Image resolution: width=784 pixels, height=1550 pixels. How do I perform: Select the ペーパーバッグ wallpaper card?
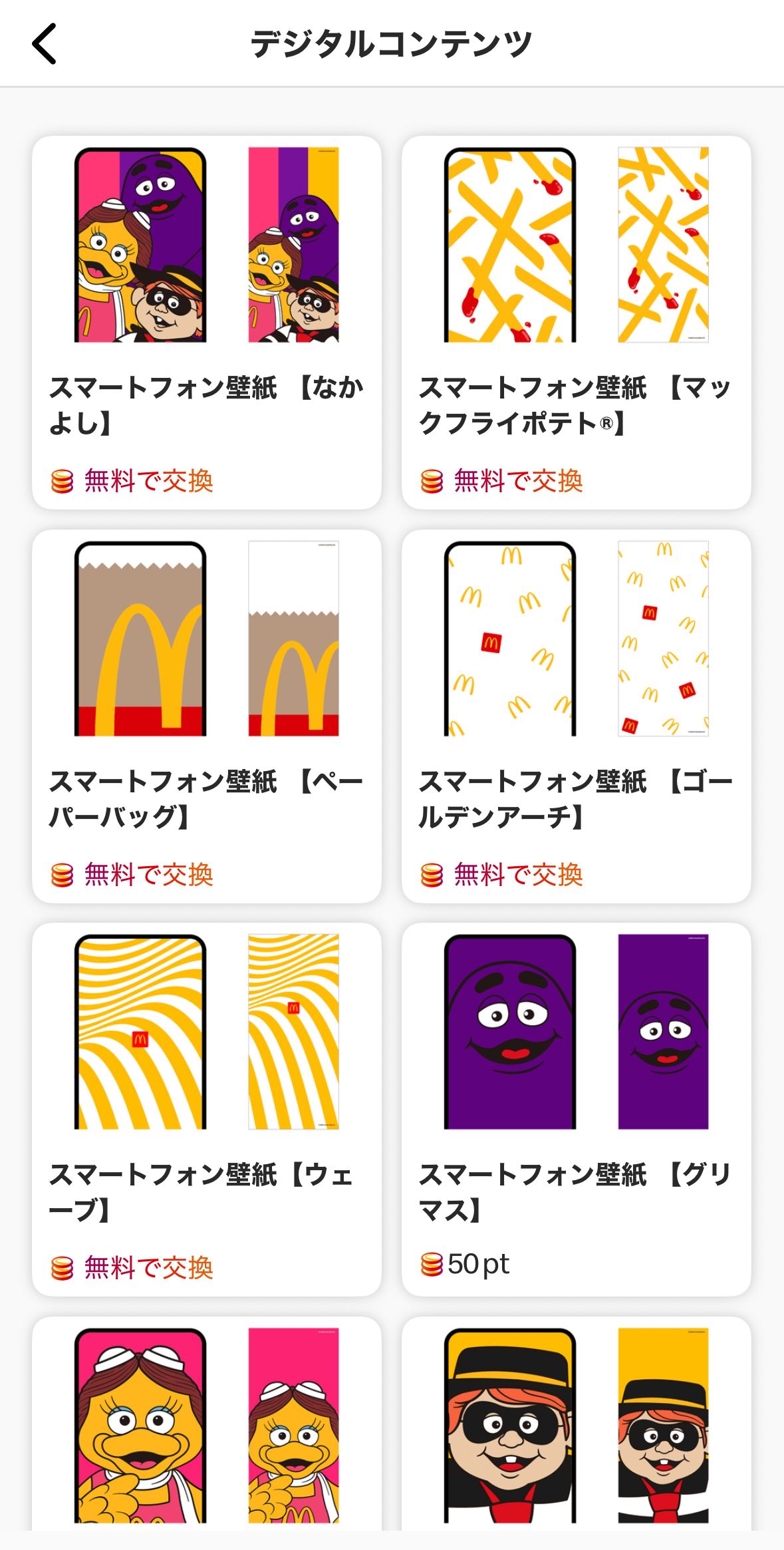207,716
